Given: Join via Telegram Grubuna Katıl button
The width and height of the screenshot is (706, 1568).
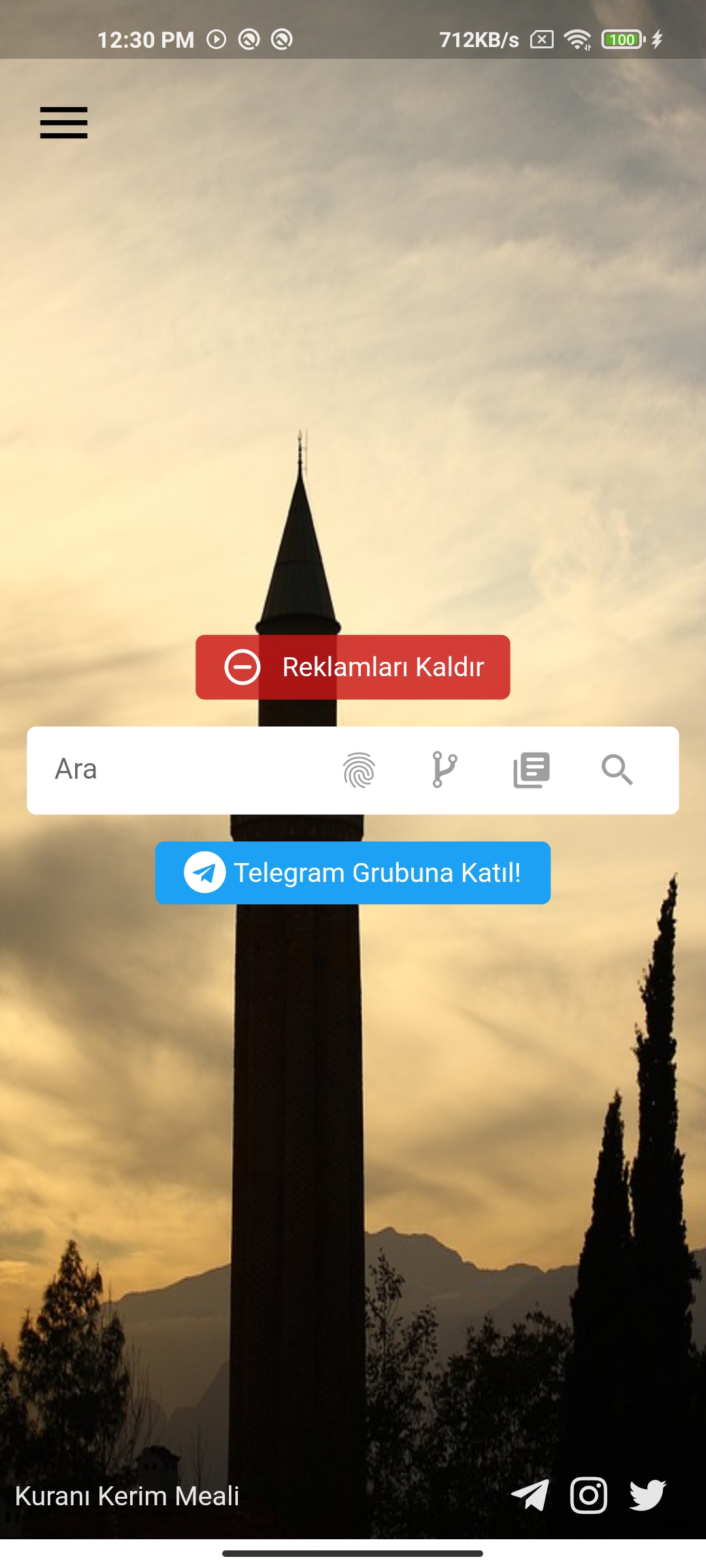Looking at the screenshot, I should [x=353, y=873].
